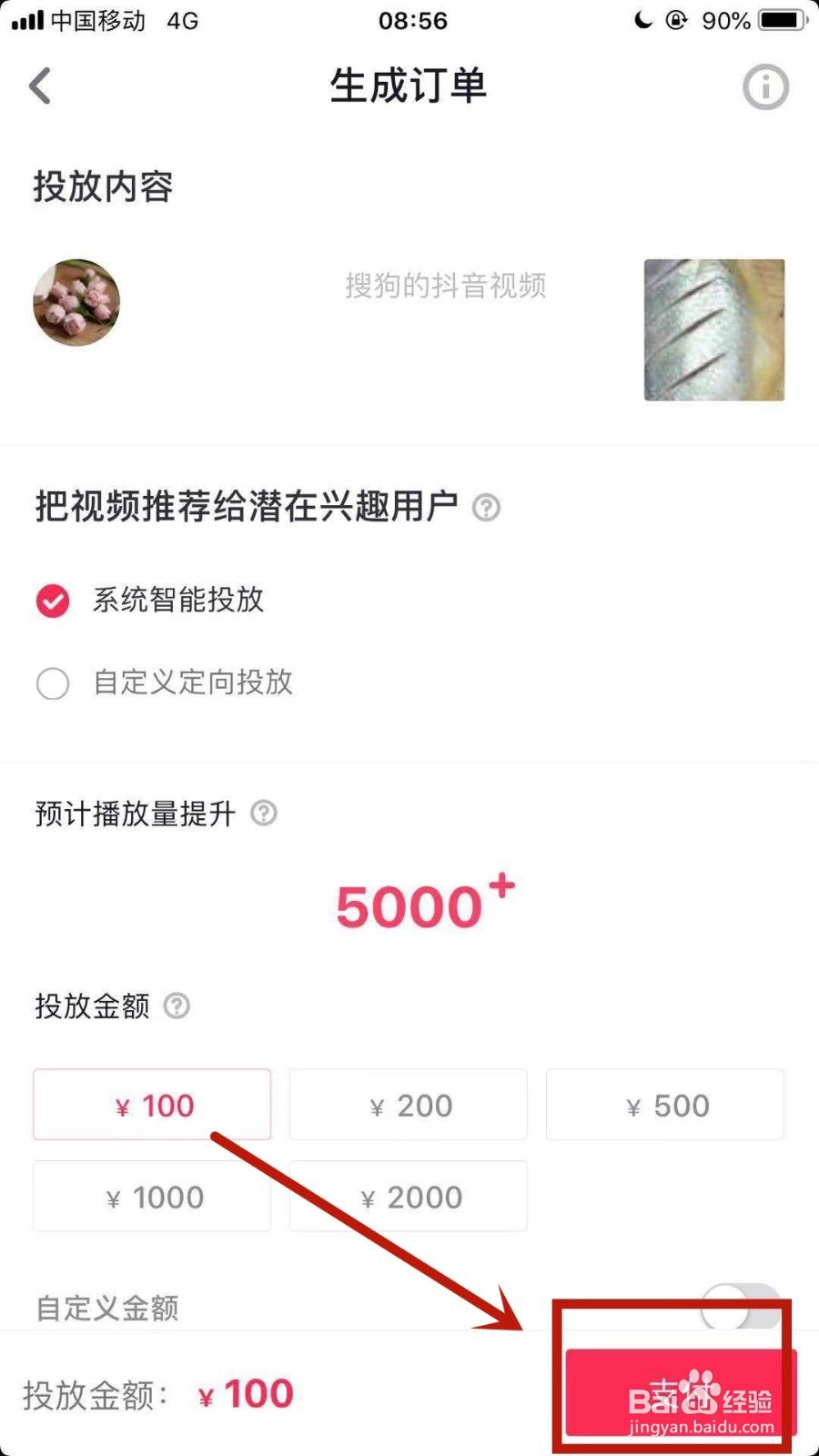Select the ¥2000 promotion amount

click(x=408, y=1197)
